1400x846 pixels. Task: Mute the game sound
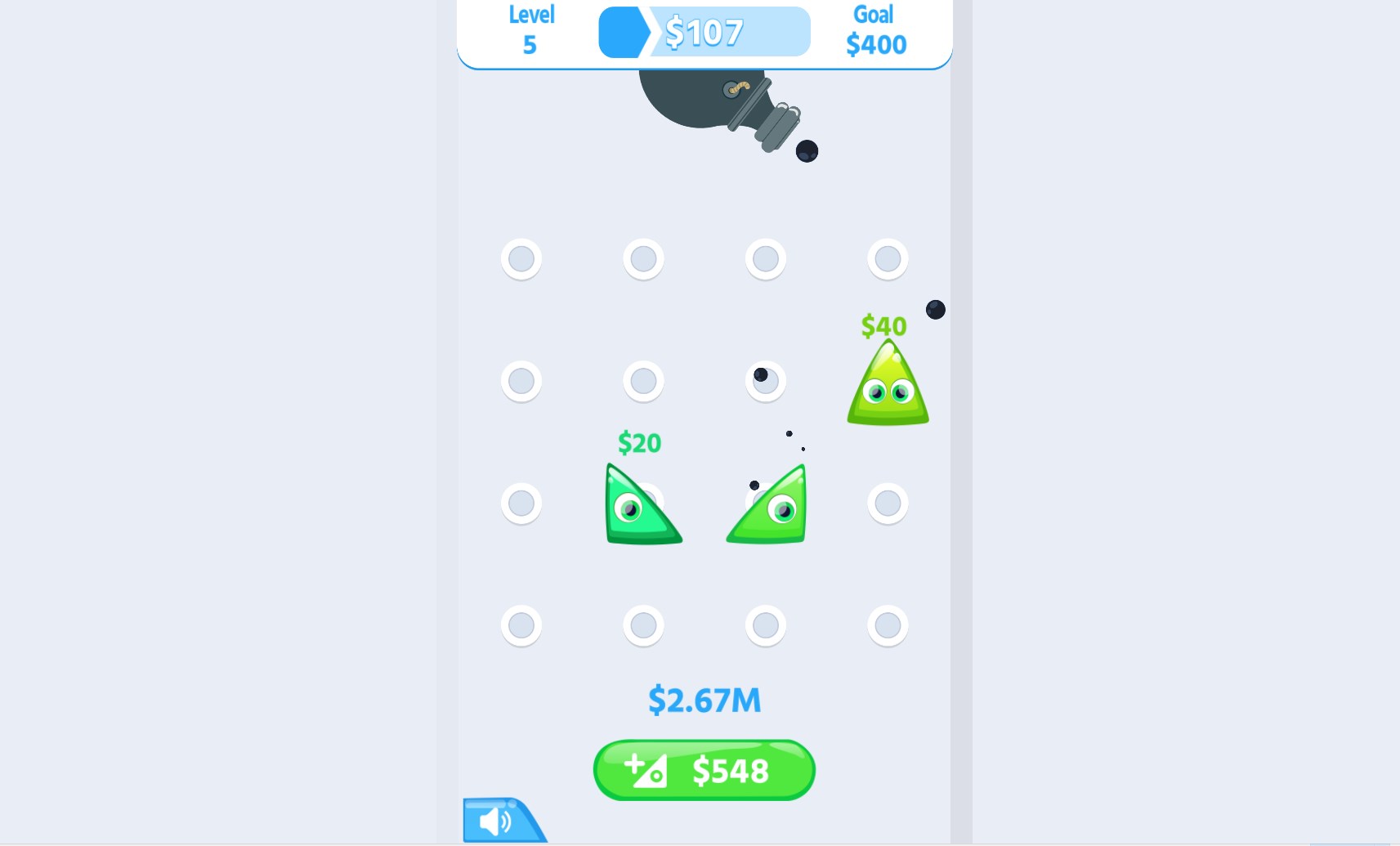coord(496,821)
